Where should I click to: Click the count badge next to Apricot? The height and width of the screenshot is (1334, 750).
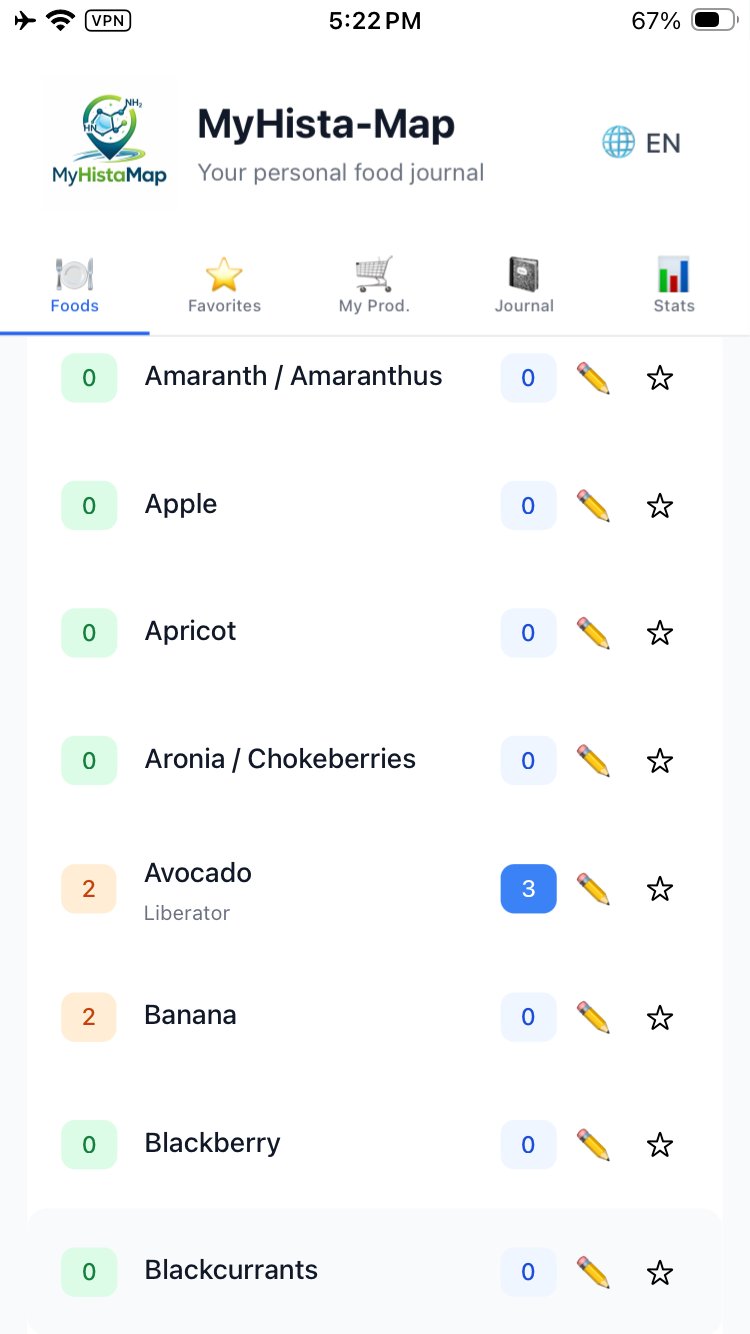[x=528, y=632]
